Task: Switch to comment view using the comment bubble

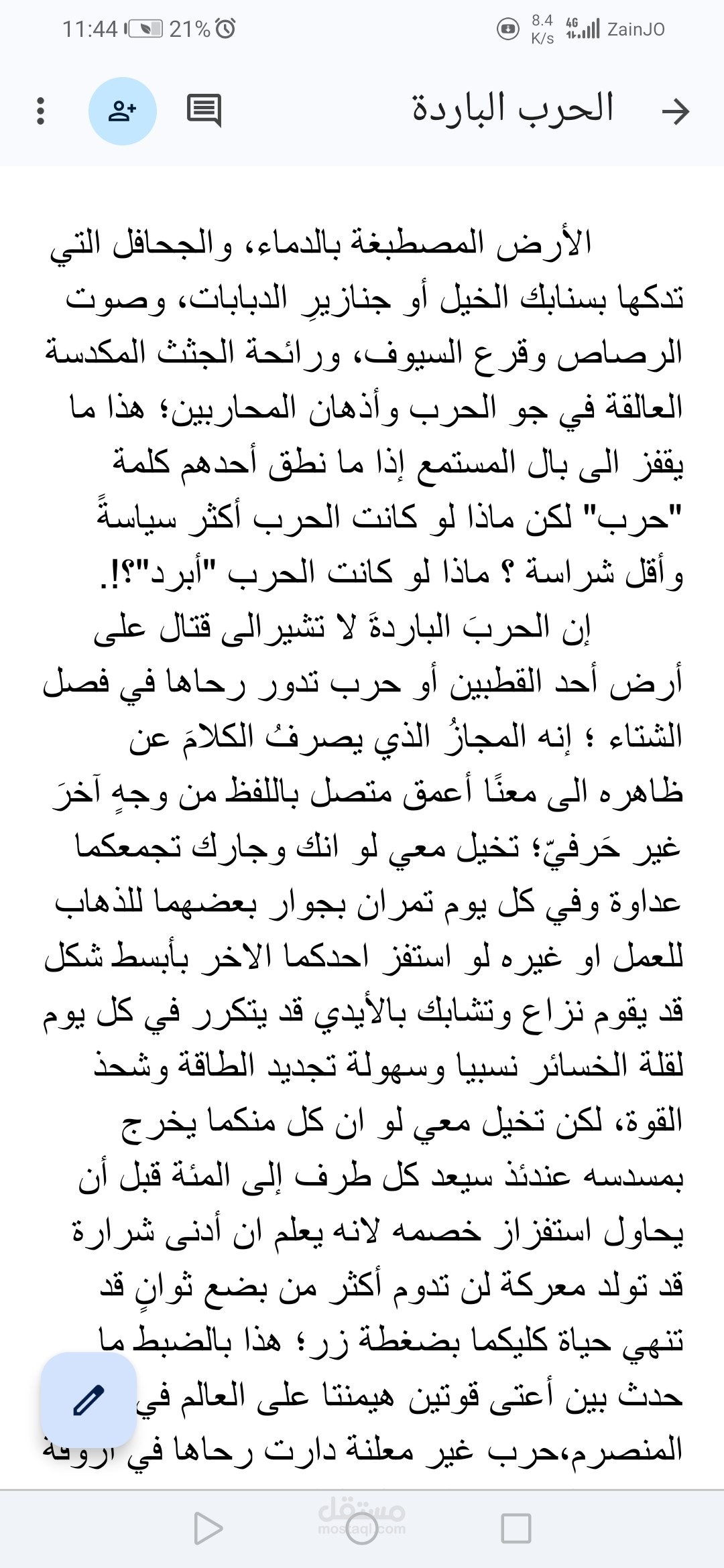Action: [204, 109]
